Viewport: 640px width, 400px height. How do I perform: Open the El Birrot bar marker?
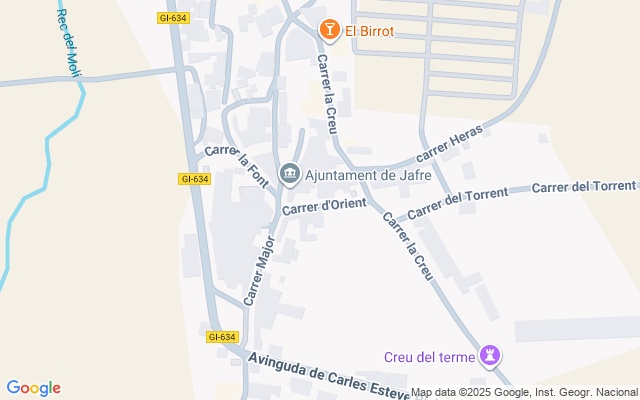[x=329, y=32]
